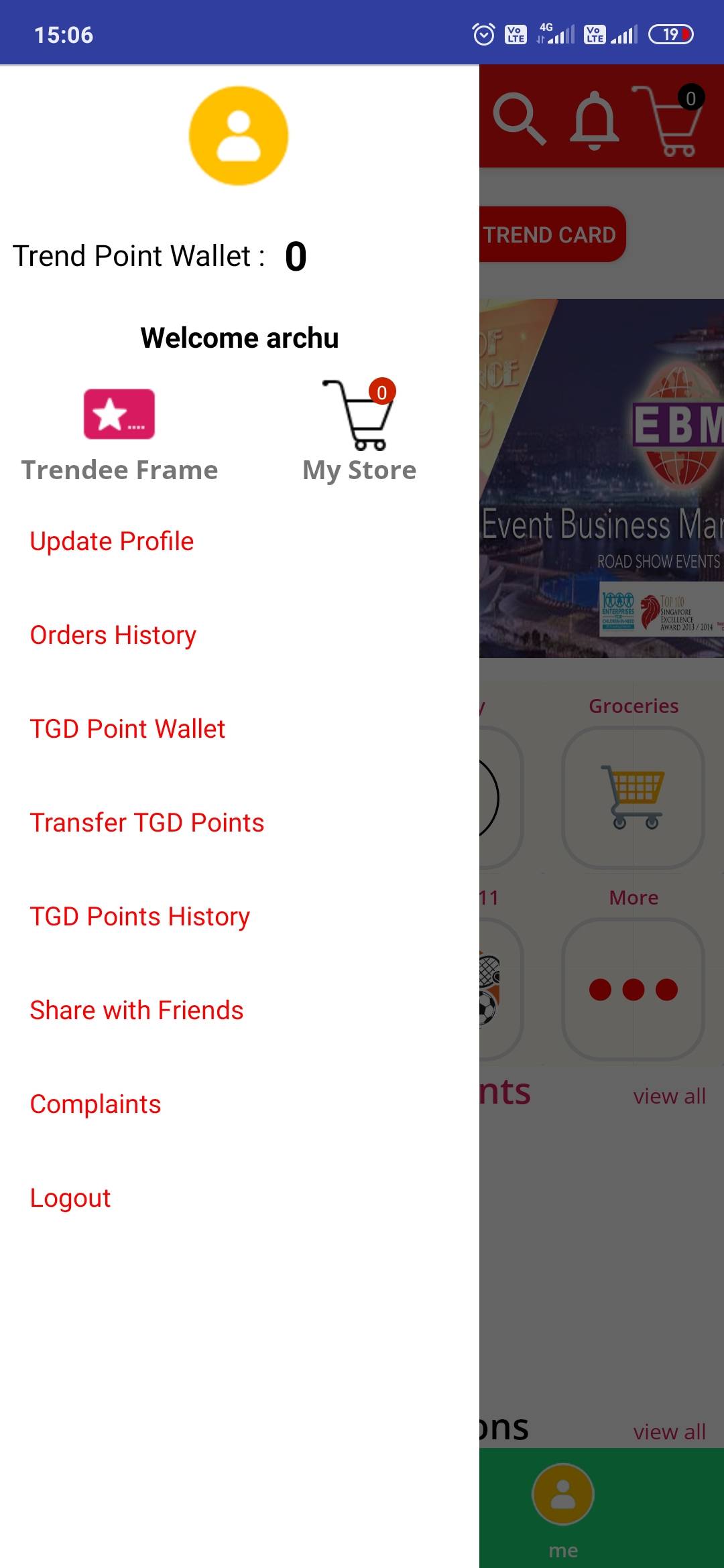Image resolution: width=724 pixels, height=1568 pixels.
Task: Log out of the account
Action: 70,1198
